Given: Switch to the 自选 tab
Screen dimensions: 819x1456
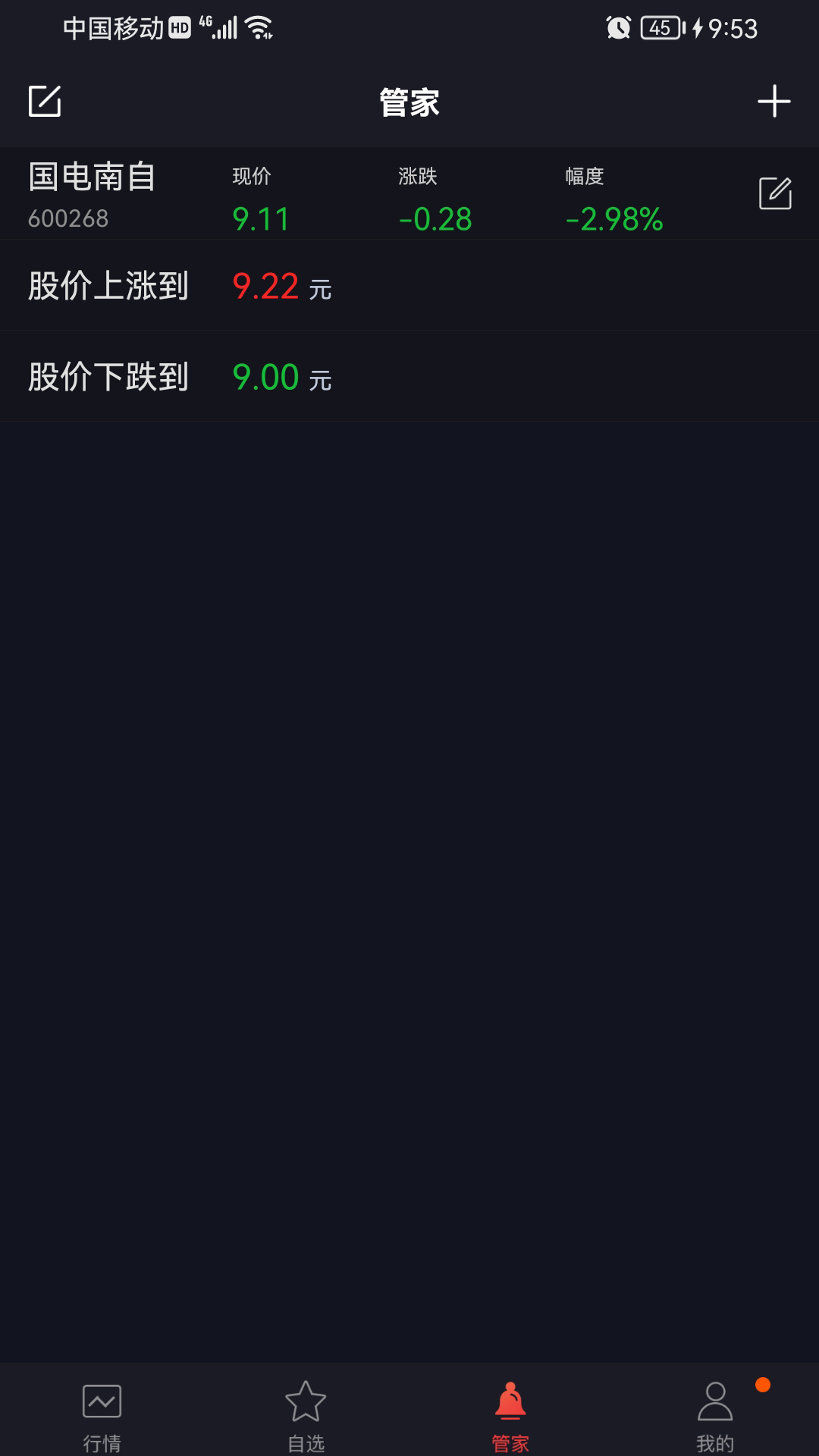Looking at the screenshot, I should [306, 1415].
